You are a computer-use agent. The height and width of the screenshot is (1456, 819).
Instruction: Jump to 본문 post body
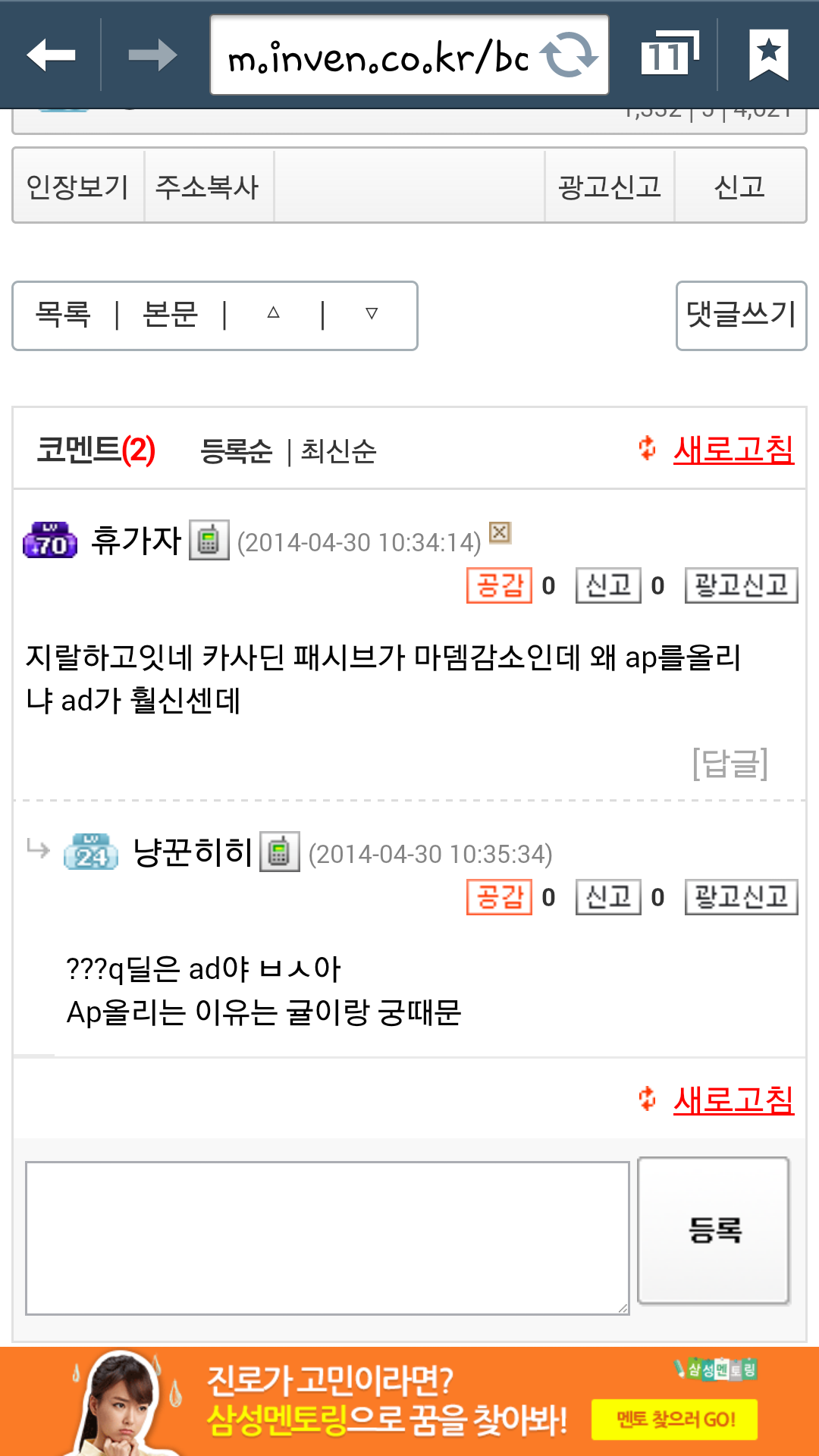click(171, 314)
